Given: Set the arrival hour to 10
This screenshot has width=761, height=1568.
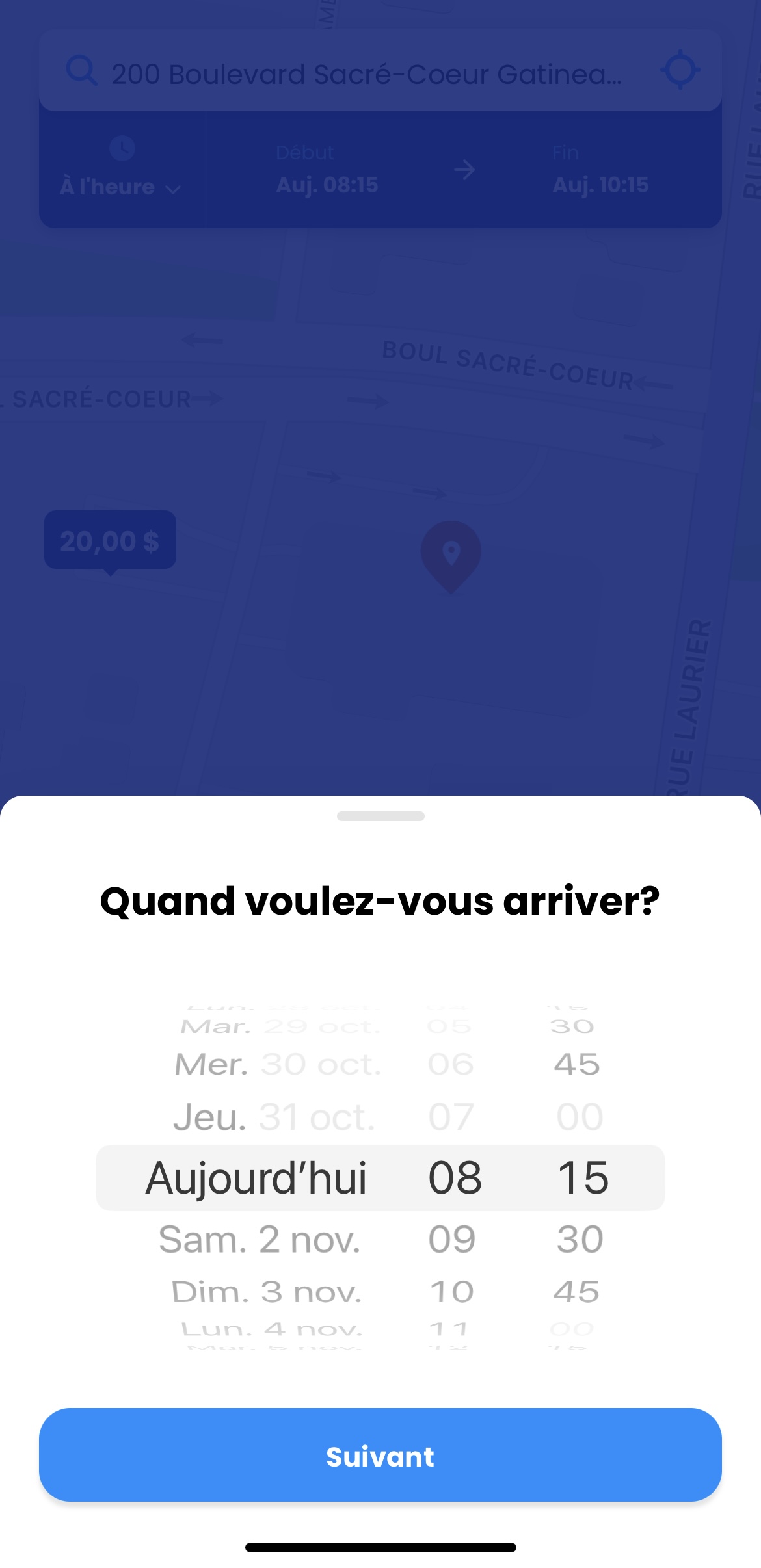Looking at the screenshot, I should tap(452, 1292).
